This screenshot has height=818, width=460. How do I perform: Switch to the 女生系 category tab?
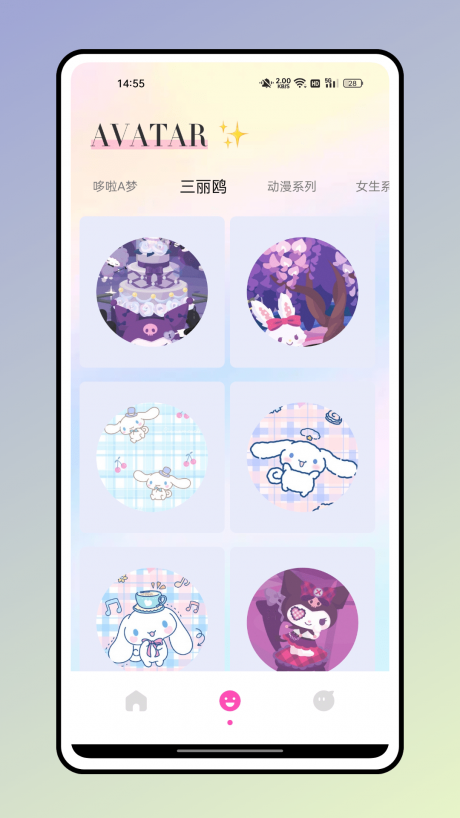[x=372, y=186]
